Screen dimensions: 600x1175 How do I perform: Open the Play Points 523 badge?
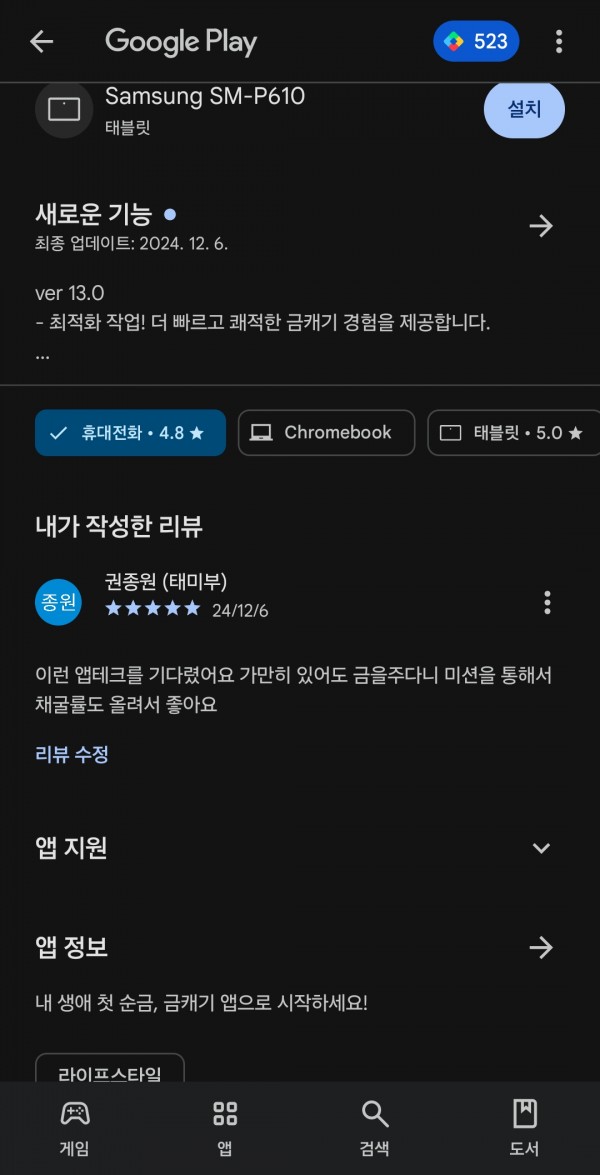tap(476, 41)
